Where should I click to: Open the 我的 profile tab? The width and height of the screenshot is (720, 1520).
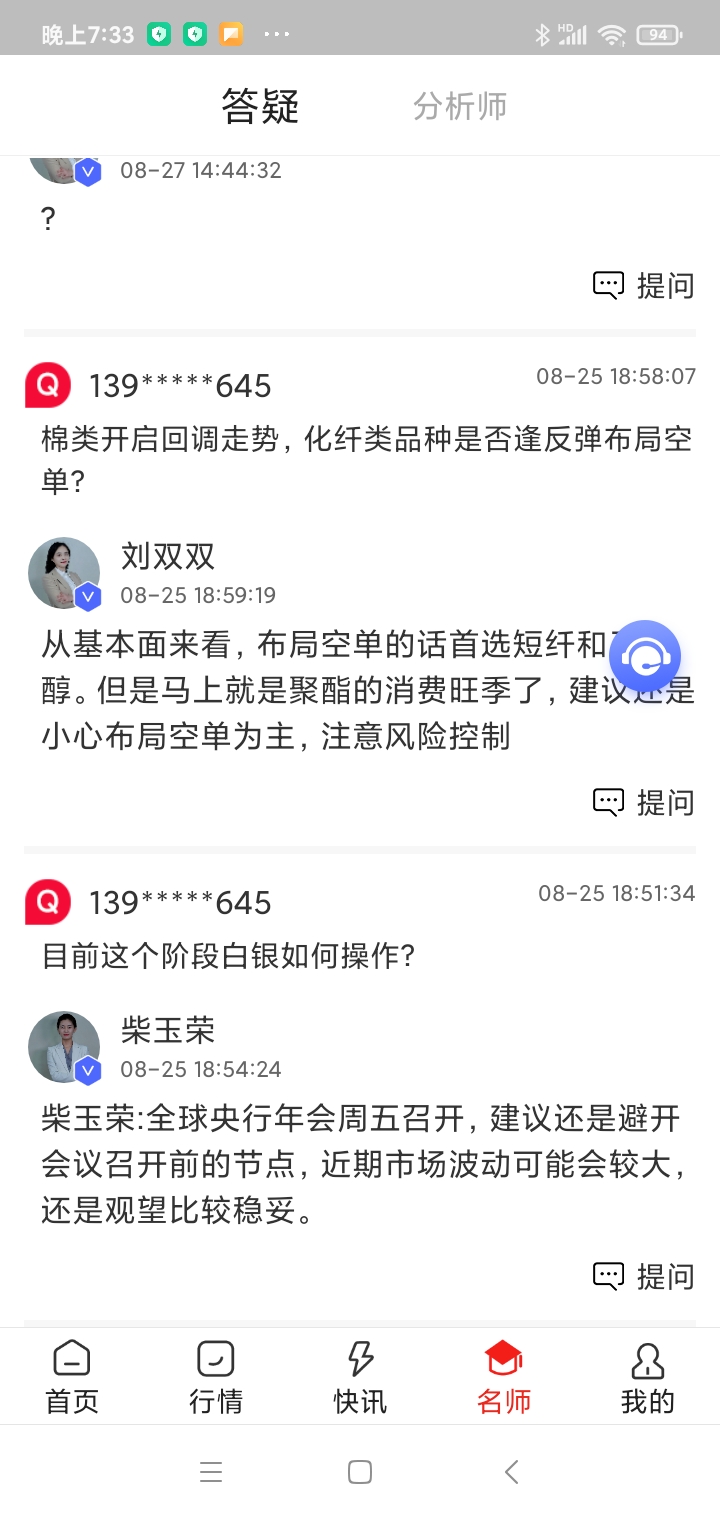648,1377
